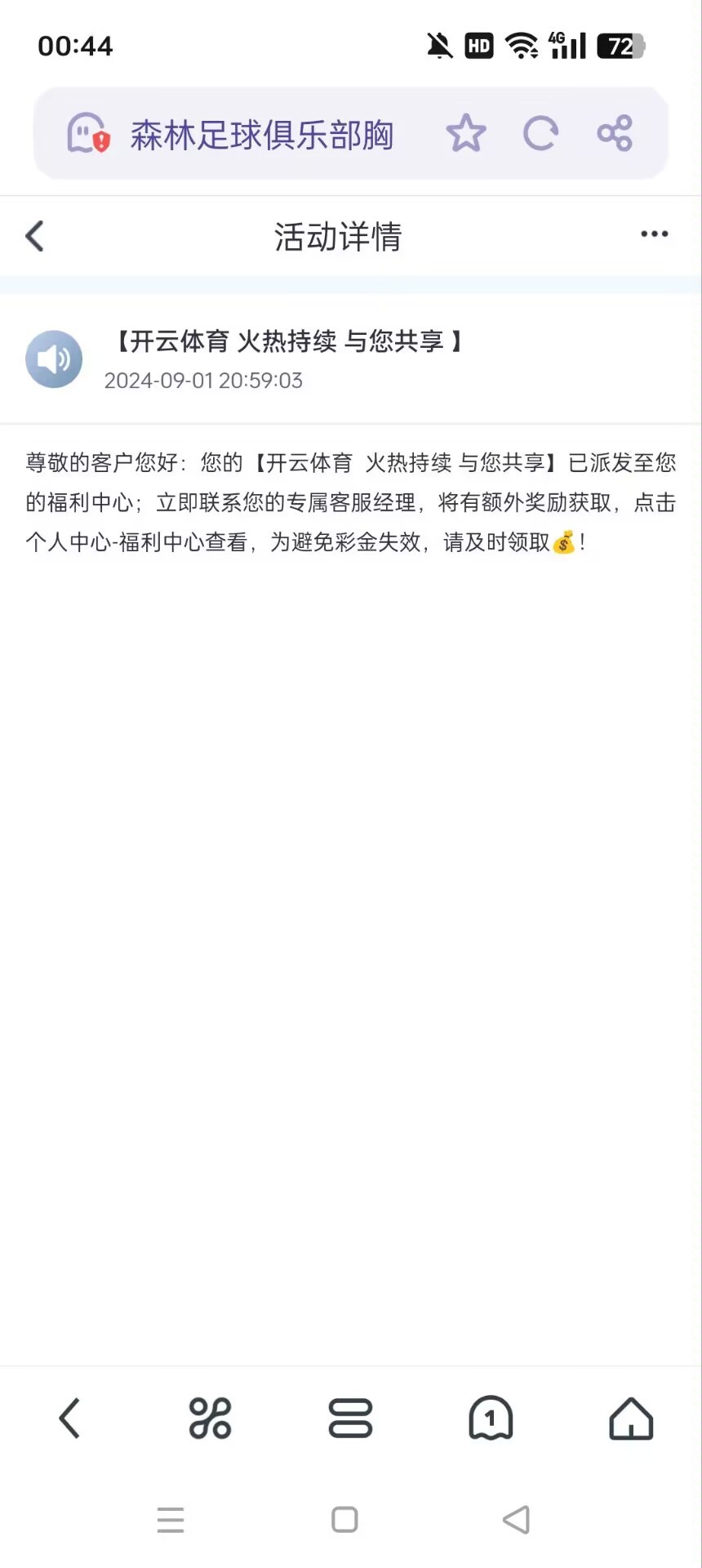Go back from 活动详情 page

(35, 236)
